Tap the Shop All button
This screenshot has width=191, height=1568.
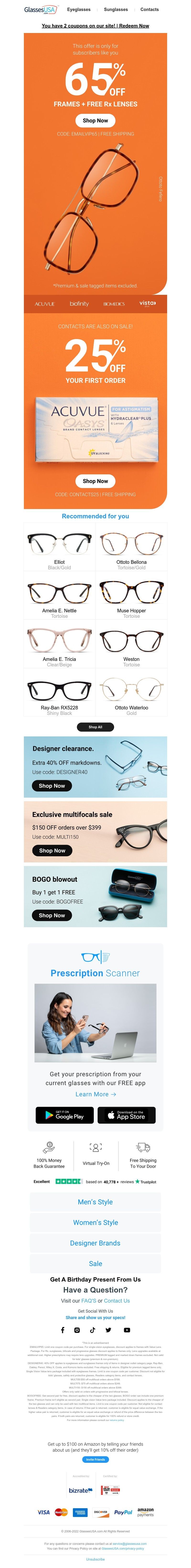95,727
